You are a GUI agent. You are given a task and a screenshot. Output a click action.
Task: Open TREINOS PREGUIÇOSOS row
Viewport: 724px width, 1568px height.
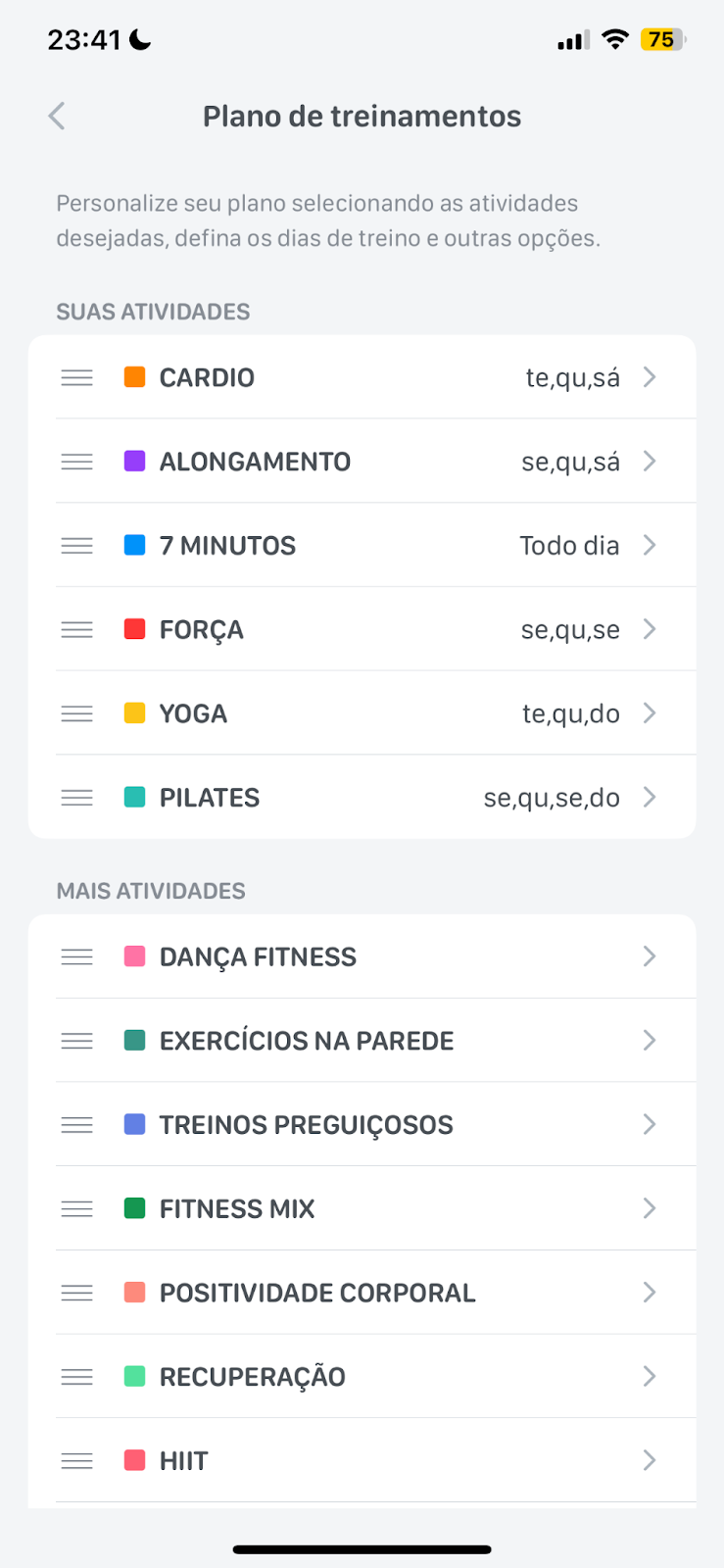tap(362, 1125)
